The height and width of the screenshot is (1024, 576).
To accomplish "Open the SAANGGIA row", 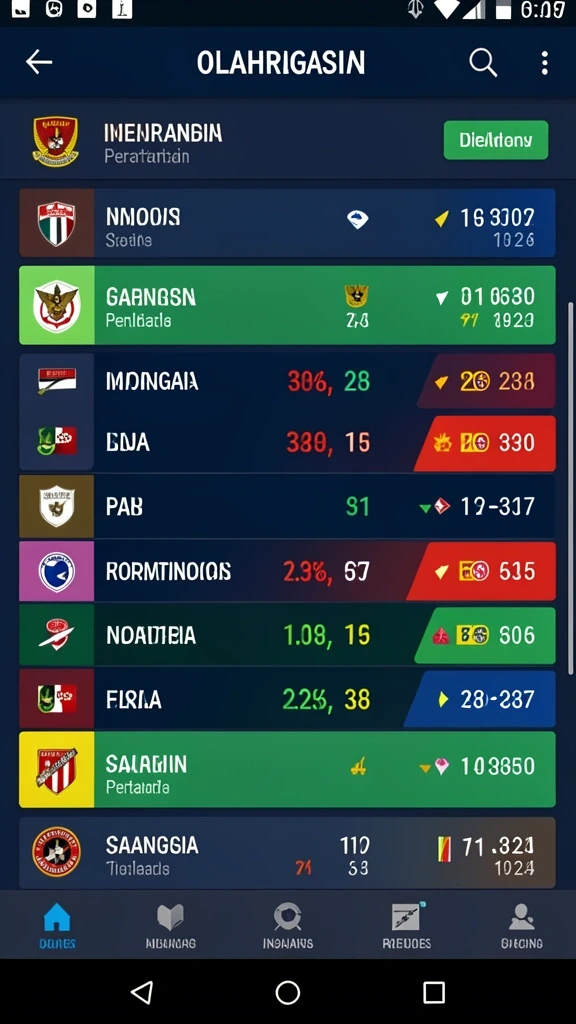I will tap(287, 852).
